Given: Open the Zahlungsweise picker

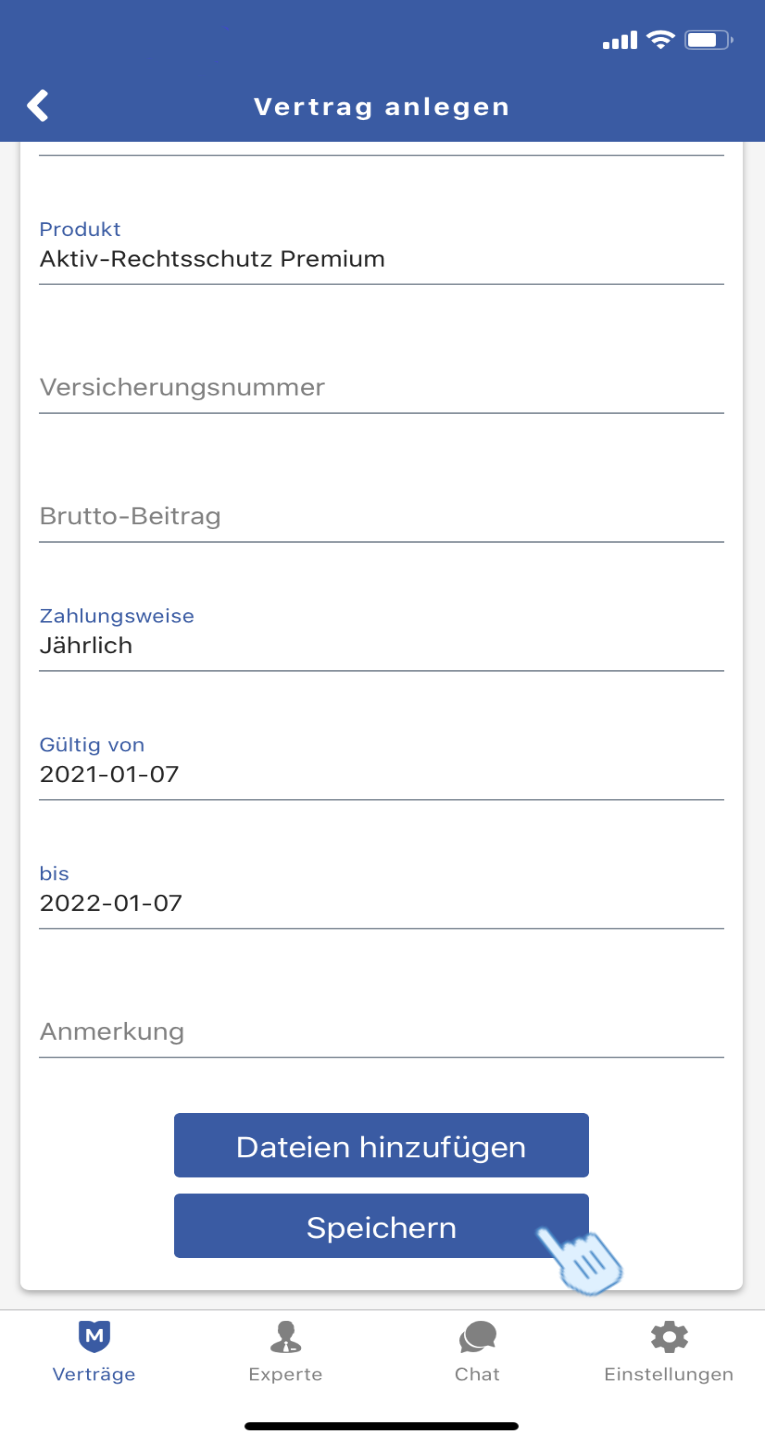Looking at the screenshot, I should coord(380,646).
